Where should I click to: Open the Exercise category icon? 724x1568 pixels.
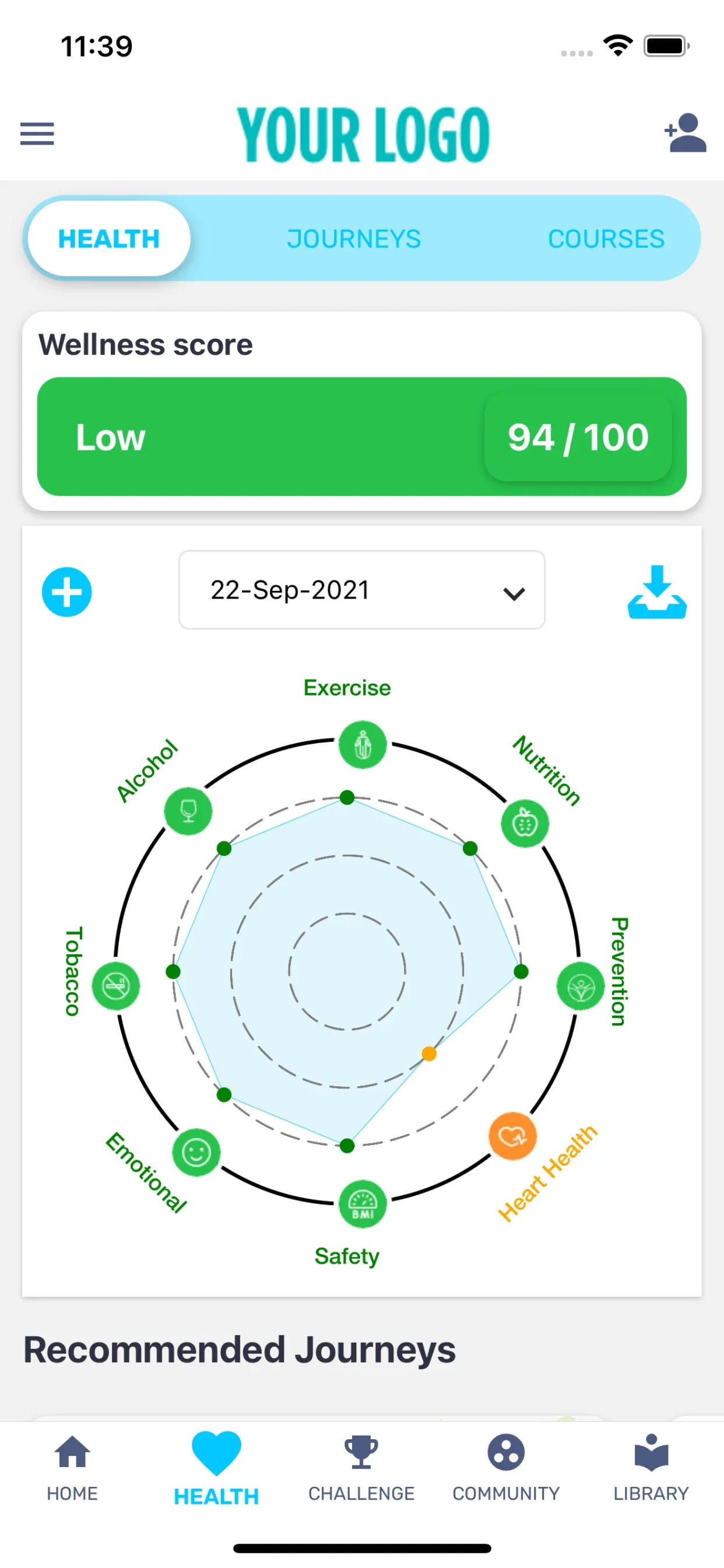(x=363, y=744)
